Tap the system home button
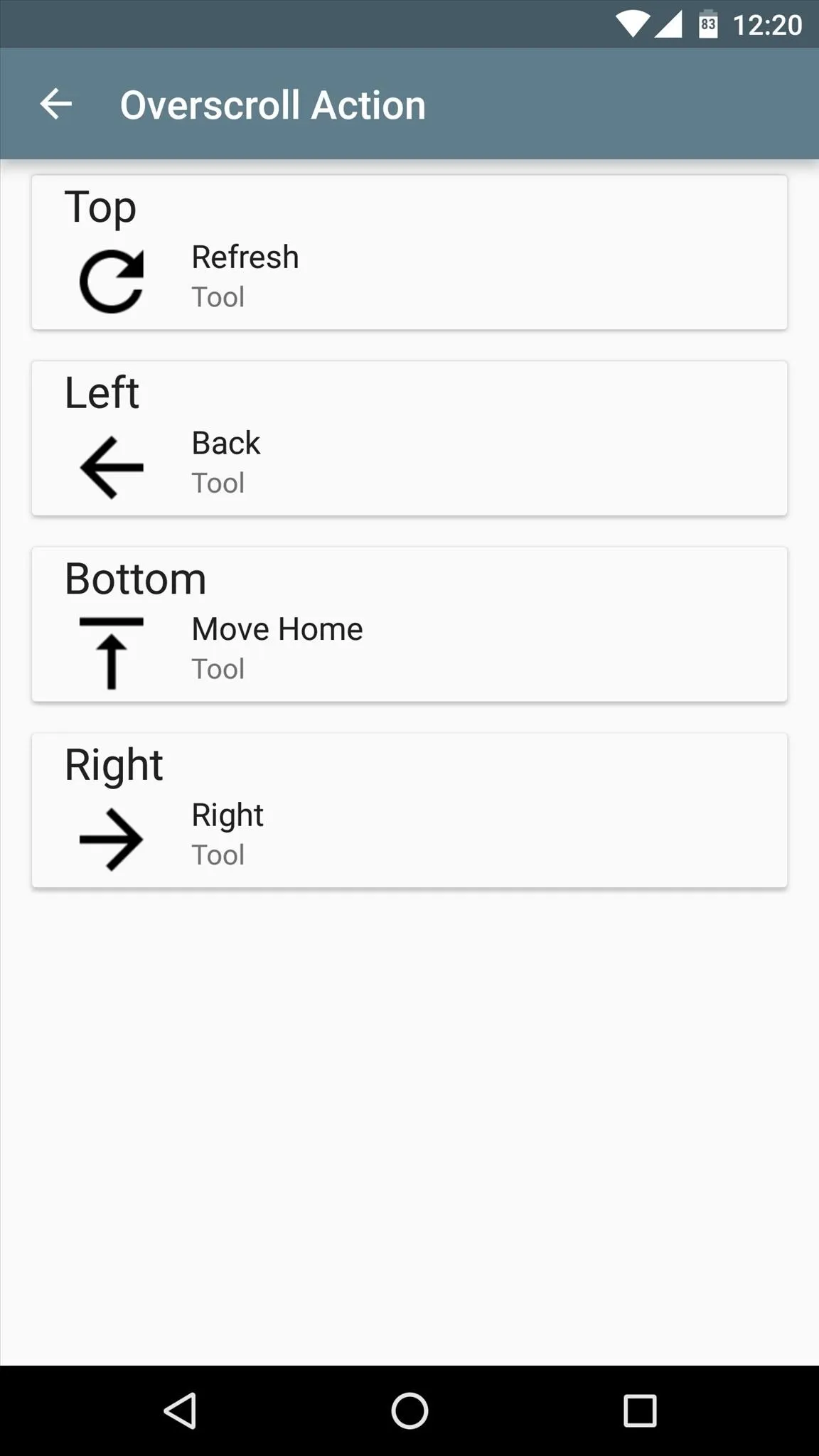The image size is (819, 1456). 409,1410
